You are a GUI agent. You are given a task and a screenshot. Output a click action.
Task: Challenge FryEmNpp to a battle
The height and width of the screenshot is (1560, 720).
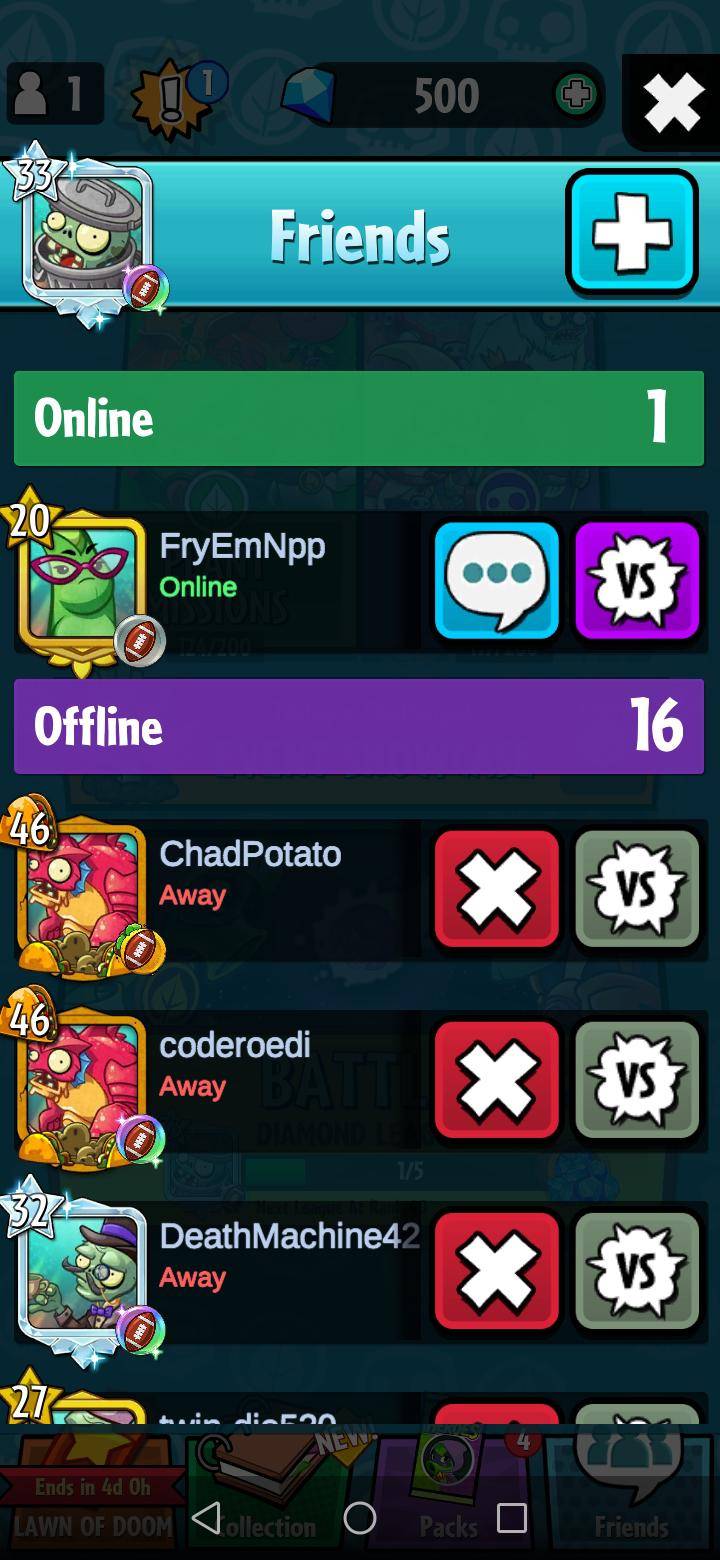tap(637, 581)
